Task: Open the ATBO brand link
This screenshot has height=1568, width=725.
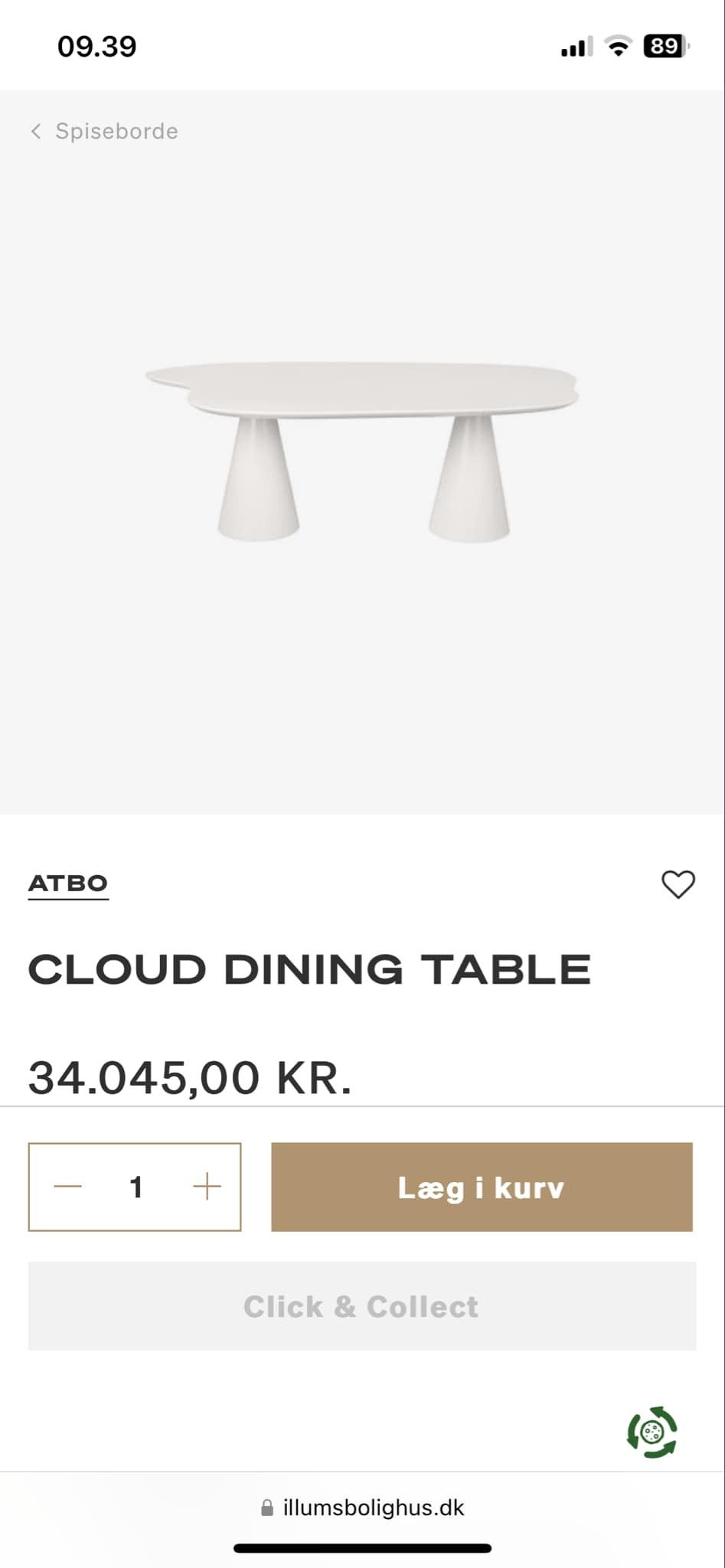Action: tap(68, 884)
